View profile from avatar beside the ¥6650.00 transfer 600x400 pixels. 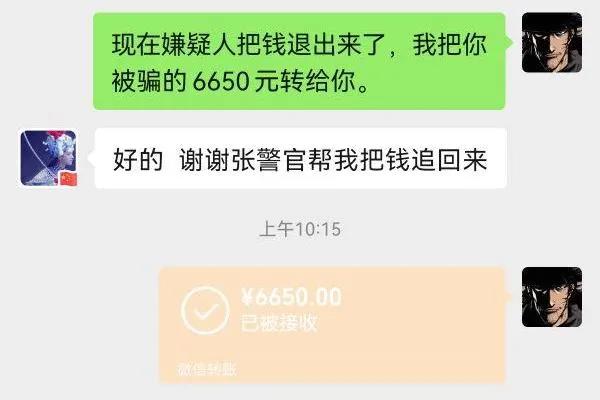click(552, 297)
